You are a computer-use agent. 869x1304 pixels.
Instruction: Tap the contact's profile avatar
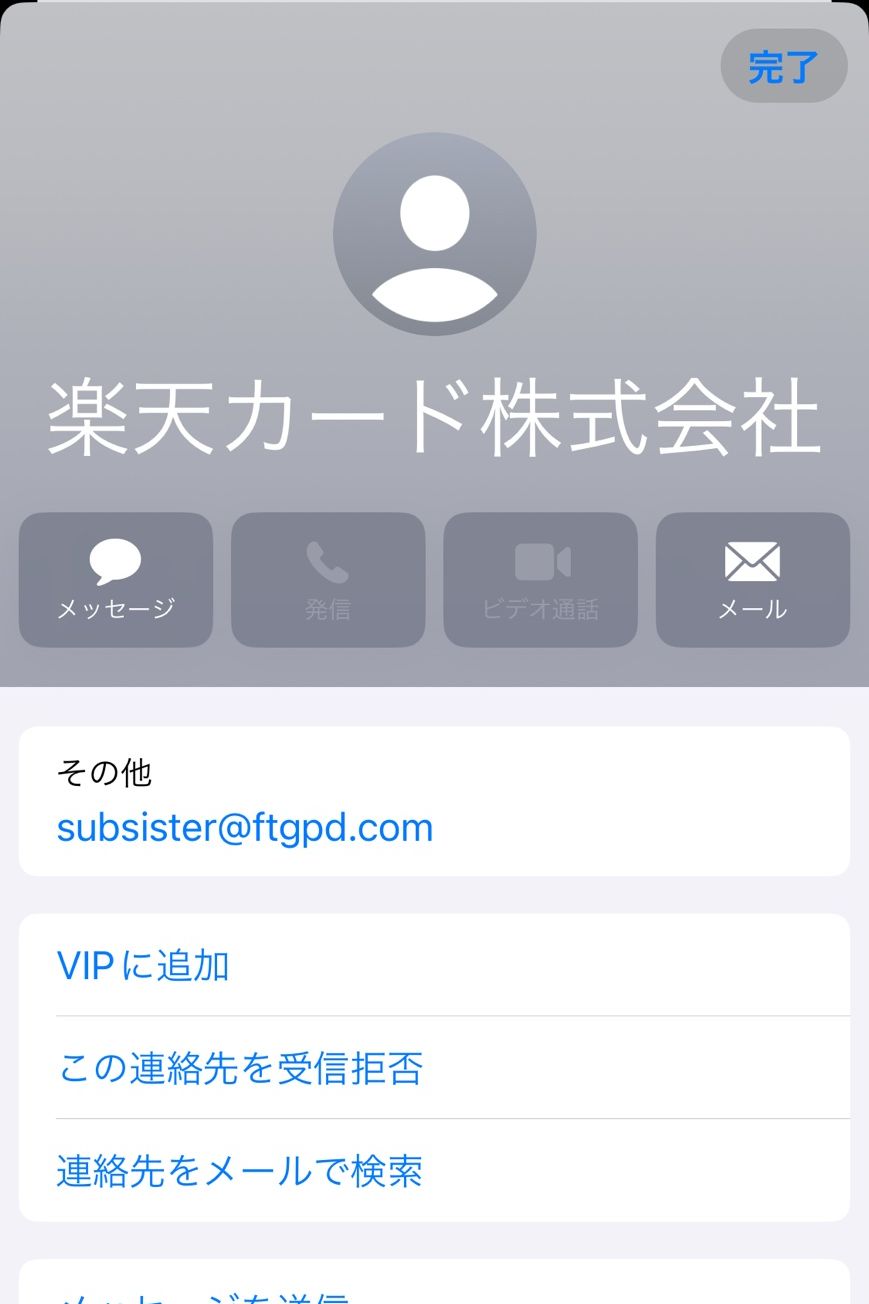[x=434, y=234]
